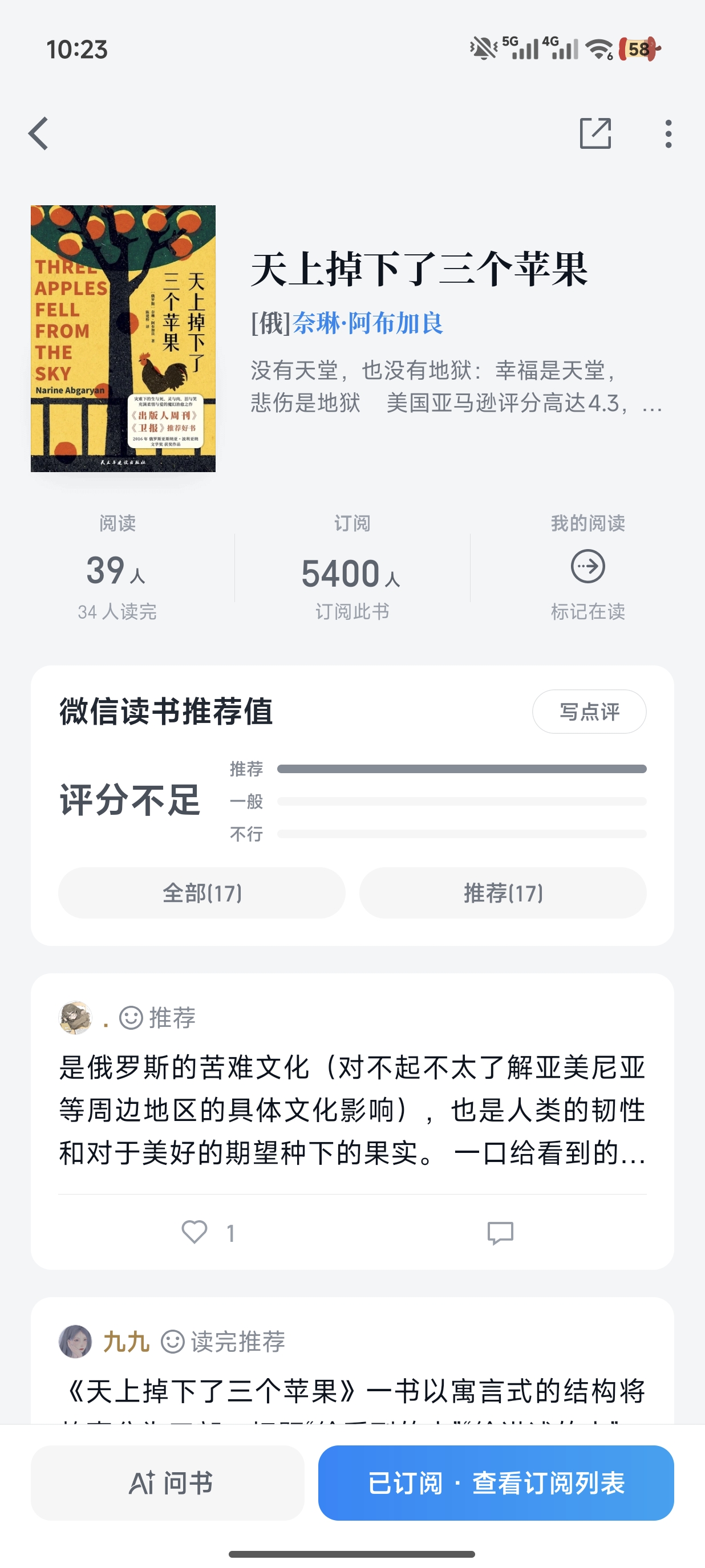The height and width of the screenshot is (1568, 705).
Task: Open AI 问书 assistant
Action: [168, 1483]
